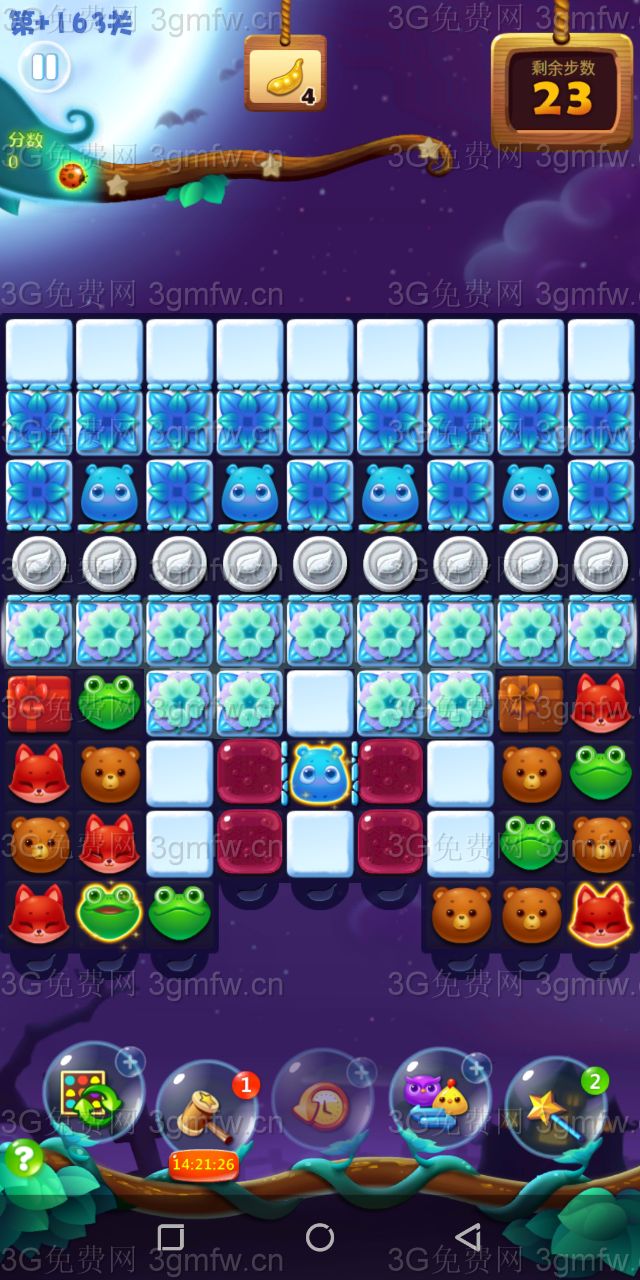The height and width of the screenshot is (1280, 640).
Task: Open the green question mark help
Action: (x=24, y=1159)
